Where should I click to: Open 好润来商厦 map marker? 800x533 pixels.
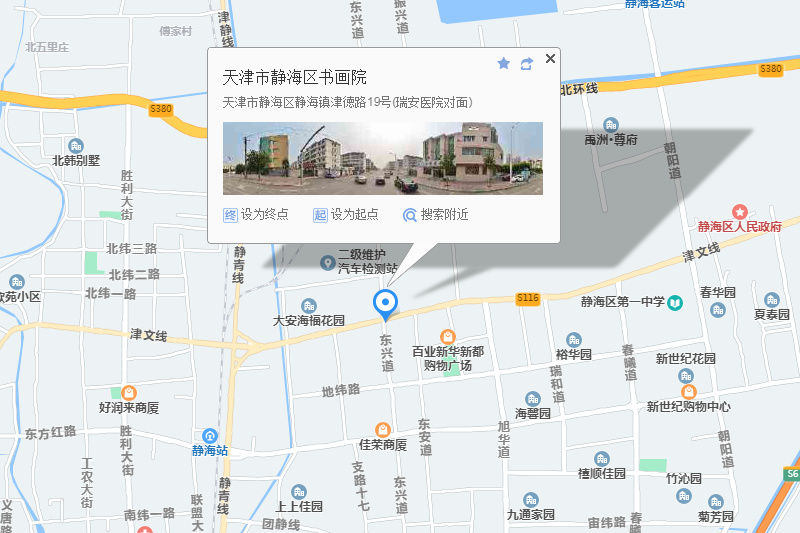(129, 393)
